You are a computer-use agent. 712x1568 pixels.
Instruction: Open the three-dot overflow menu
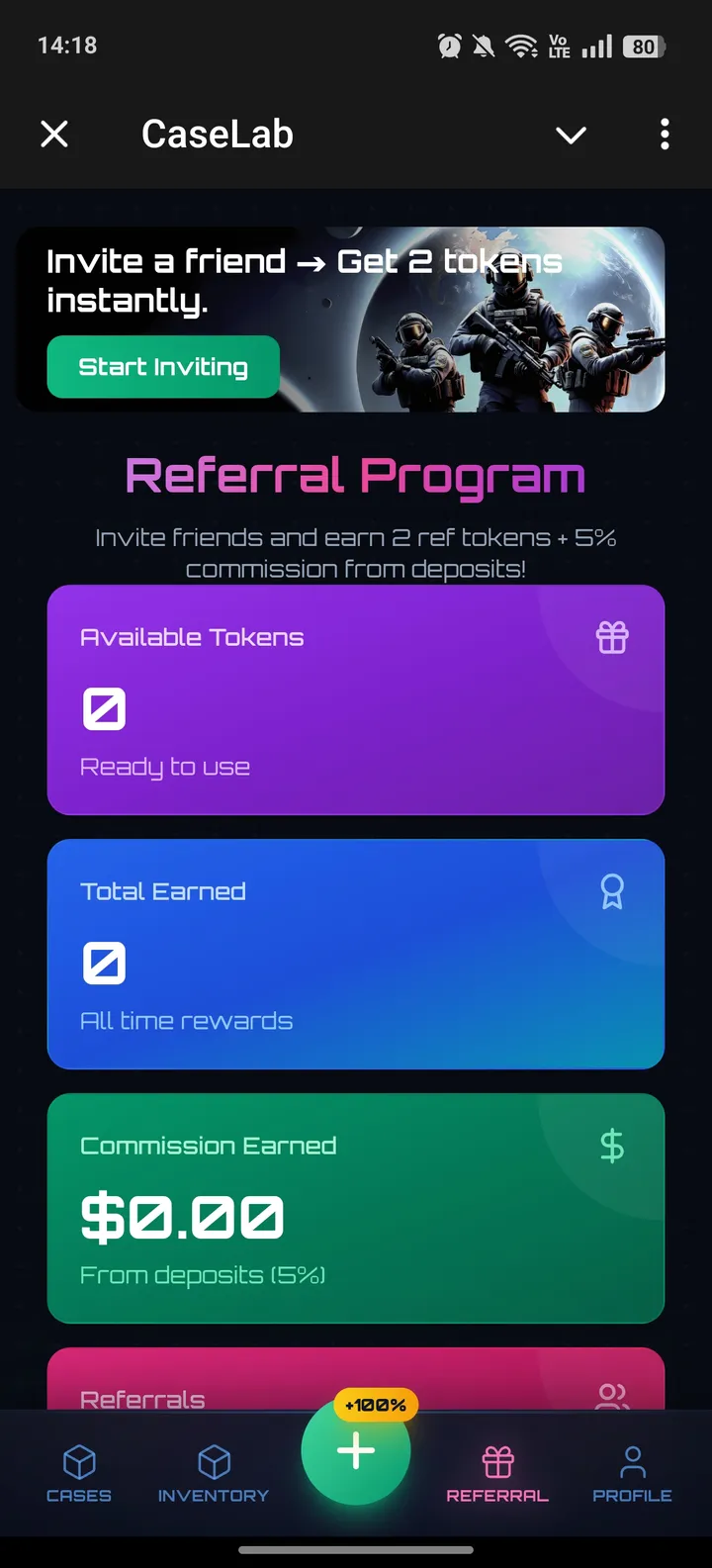point(665,134)
